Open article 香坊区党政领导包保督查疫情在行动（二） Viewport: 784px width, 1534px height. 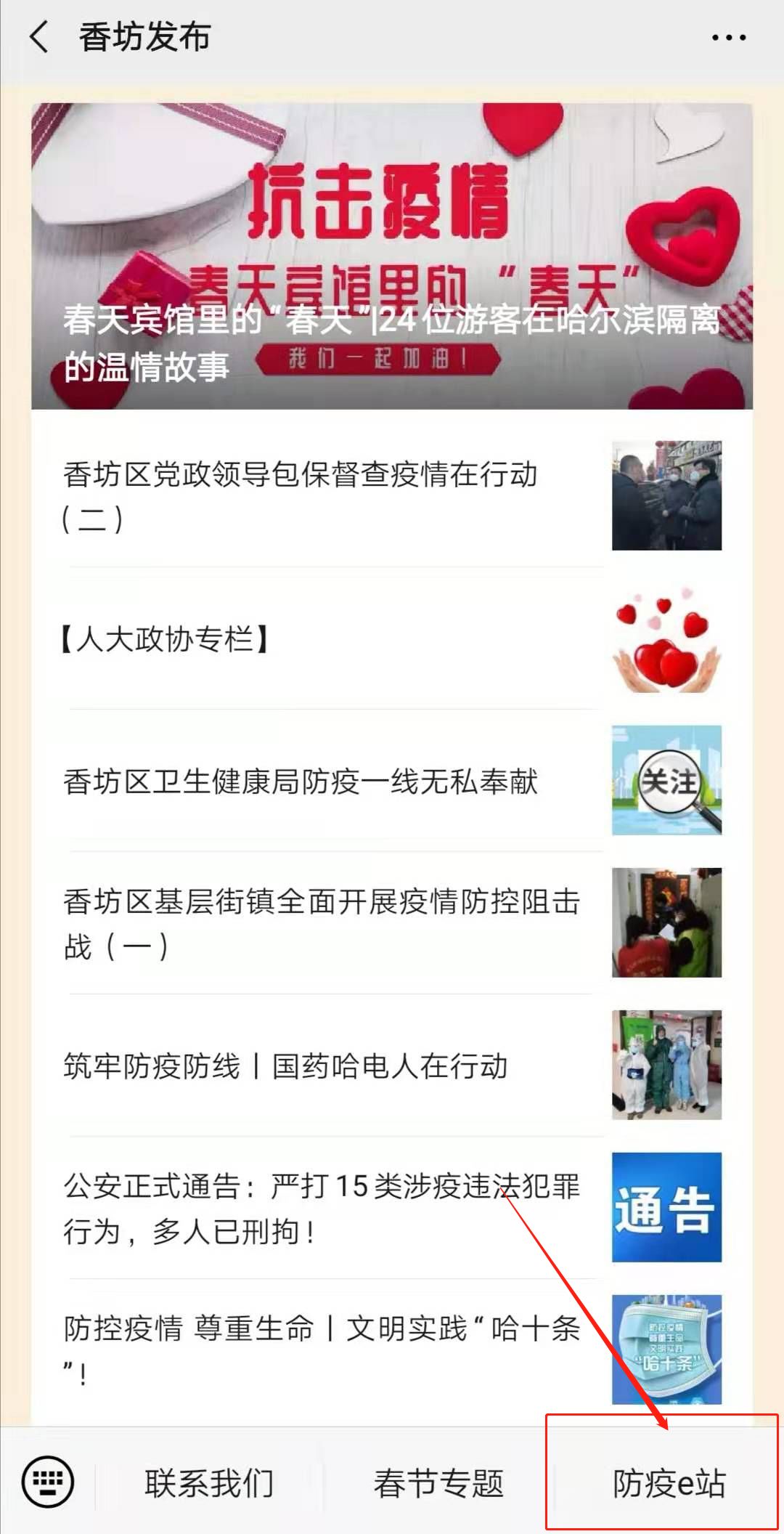pyautogui.click(x=319, y=496)
